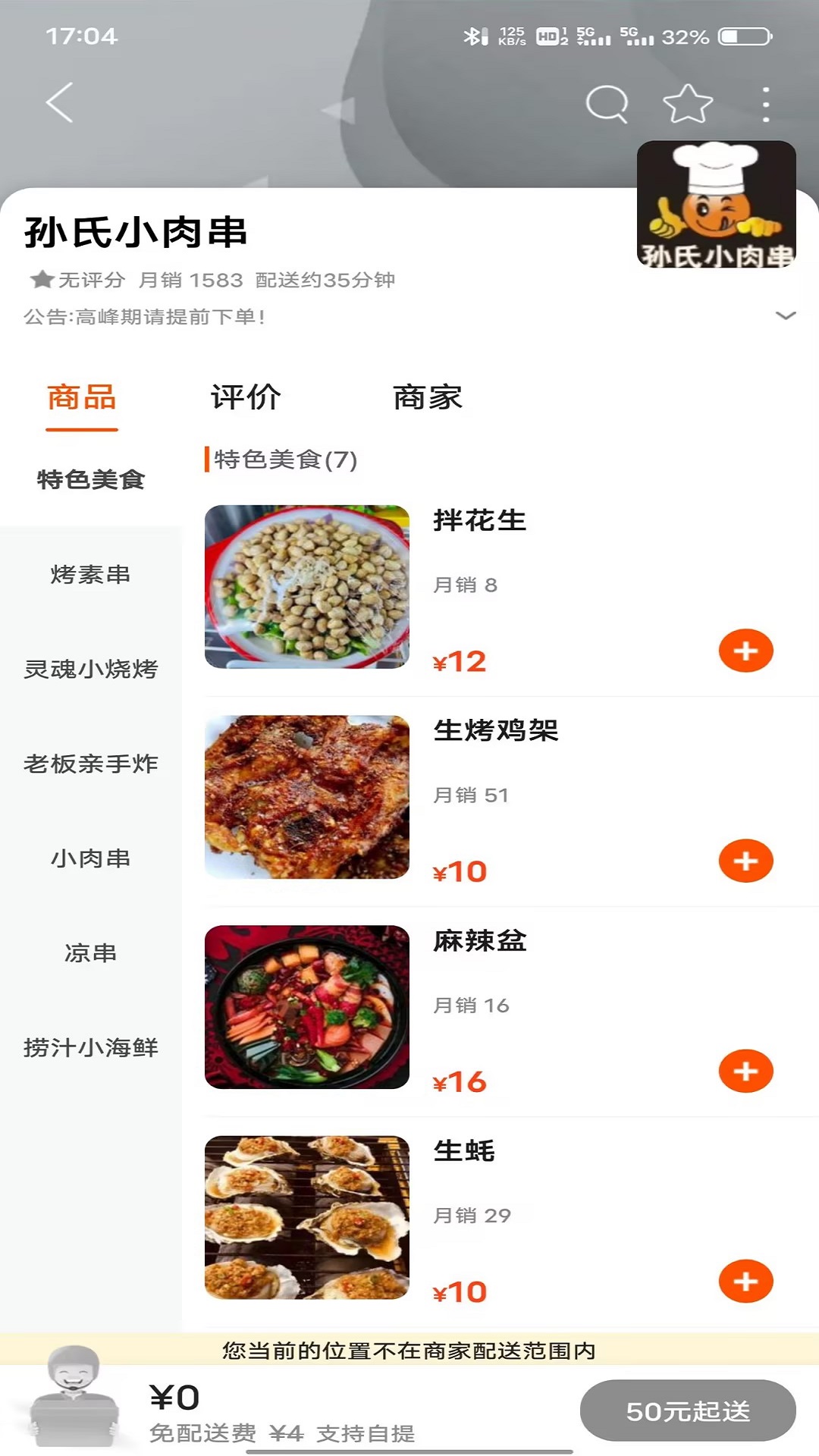Select the 灵魂小烧烤 category
Screen dimensions: 819x1456
tap(91, 670)
